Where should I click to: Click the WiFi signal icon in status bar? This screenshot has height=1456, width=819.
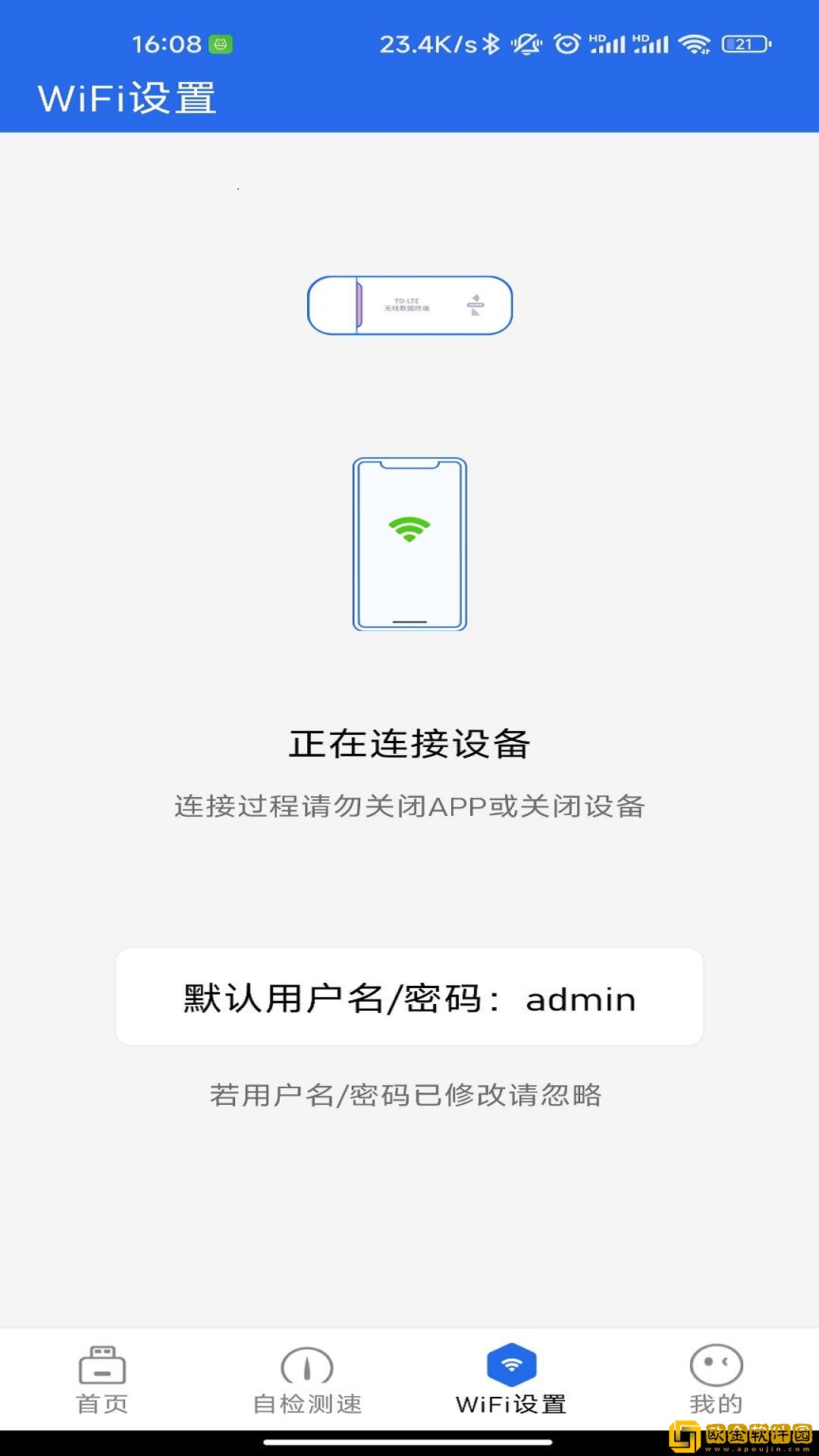695,43
